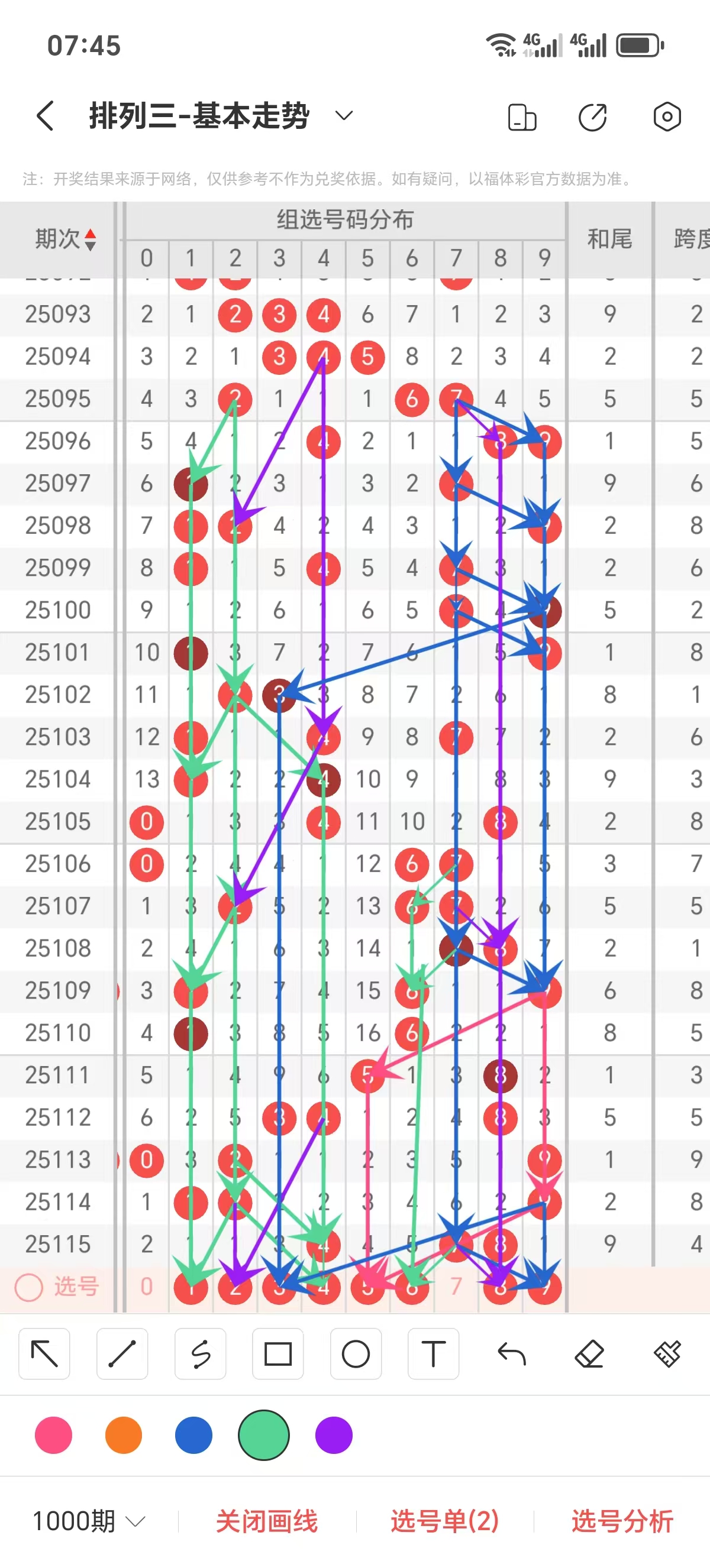
Task: Pick the orange drawing color
Action: coord(124,1435)
